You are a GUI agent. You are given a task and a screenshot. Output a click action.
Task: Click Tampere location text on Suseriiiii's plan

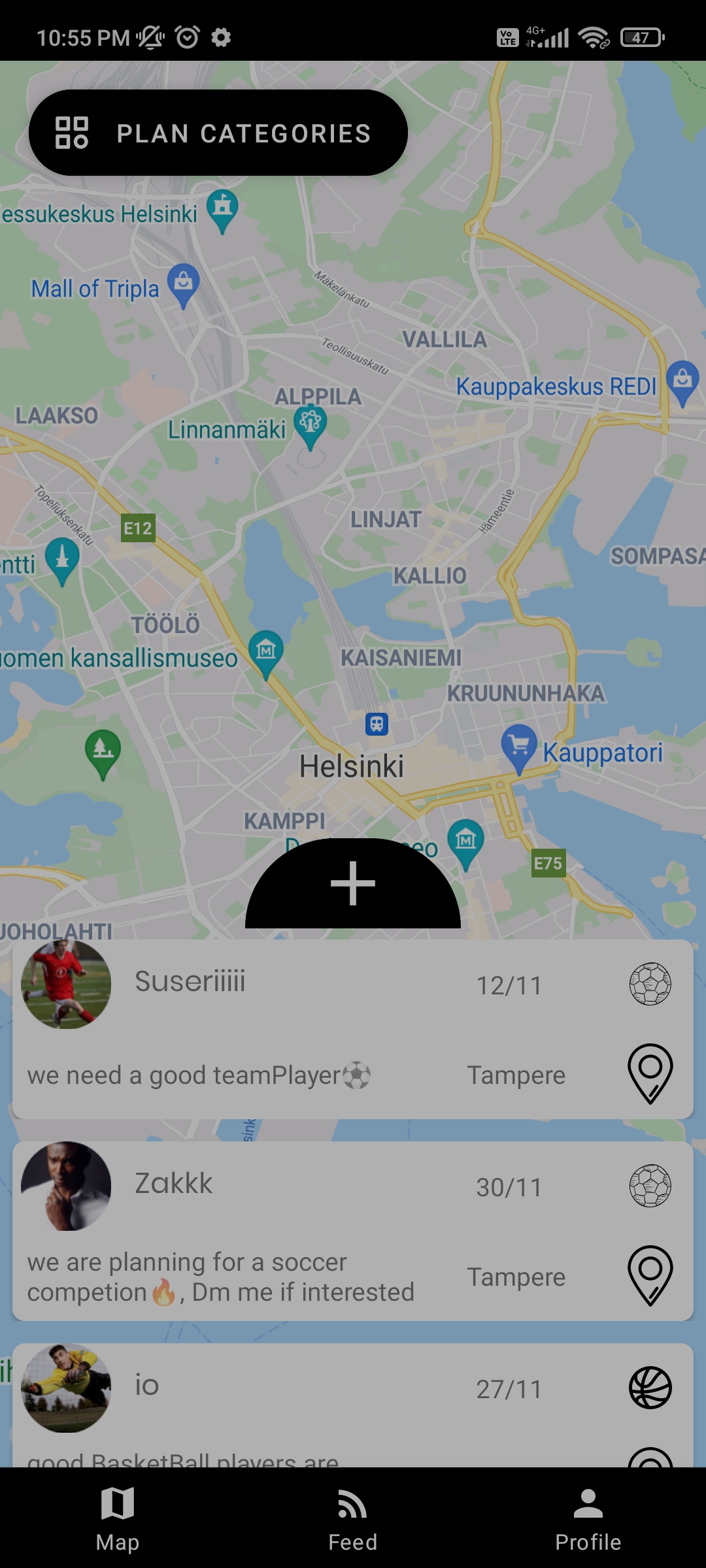pyautogui.click(x=516, y=1075)
